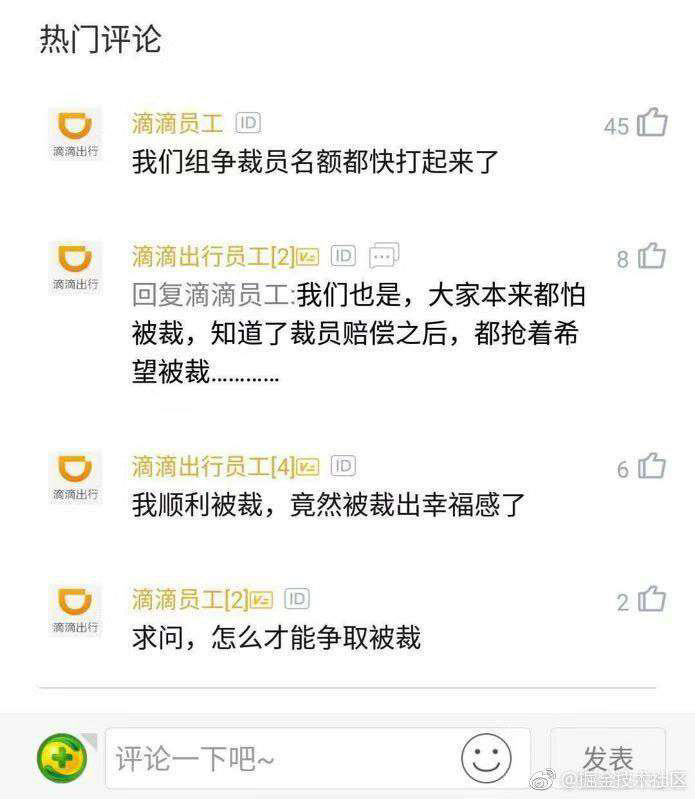Screen dimensions: 695x799
Task: Tap the green circular icon beside the comment box
Action: point(63,759)
